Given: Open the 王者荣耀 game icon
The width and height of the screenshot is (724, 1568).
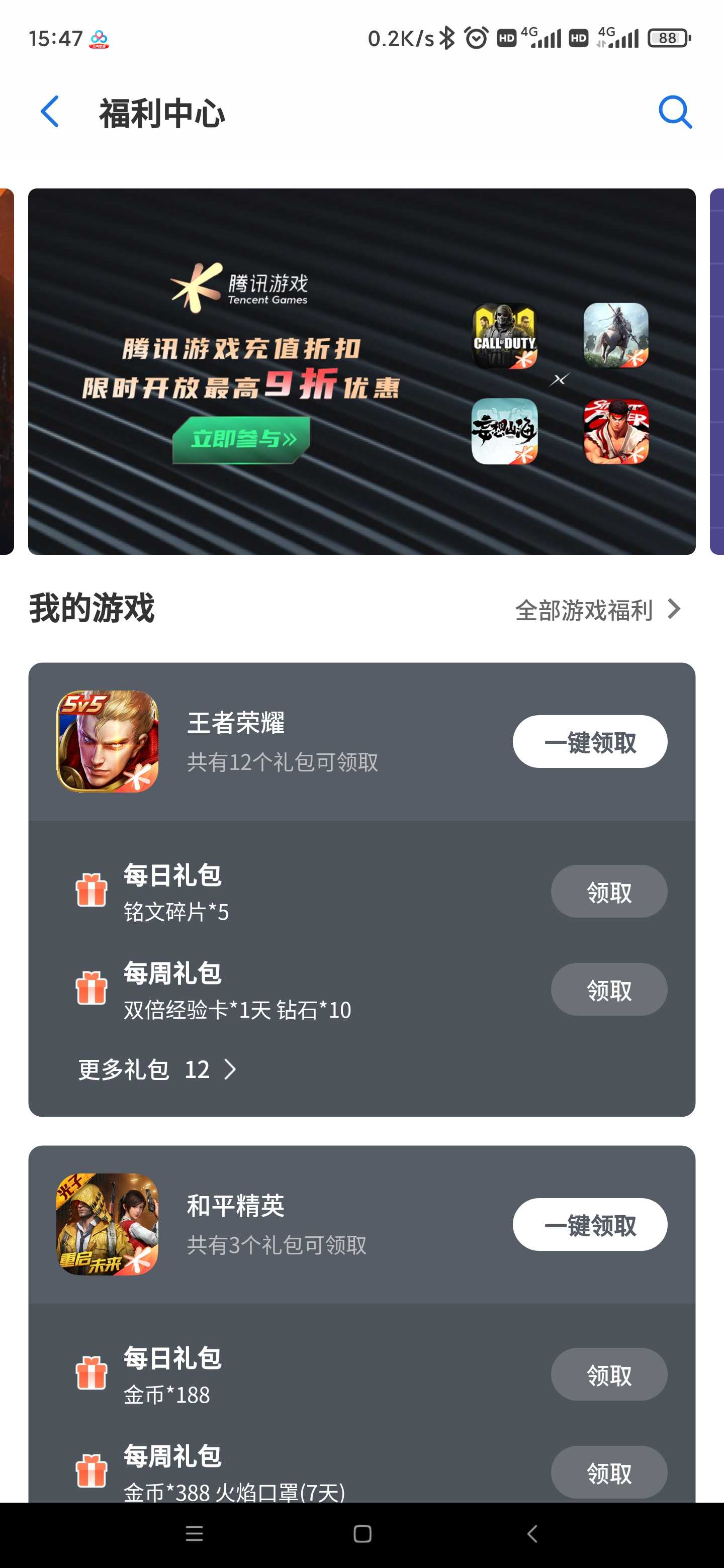Looking at the screenshot, I should tap(107, 741).
